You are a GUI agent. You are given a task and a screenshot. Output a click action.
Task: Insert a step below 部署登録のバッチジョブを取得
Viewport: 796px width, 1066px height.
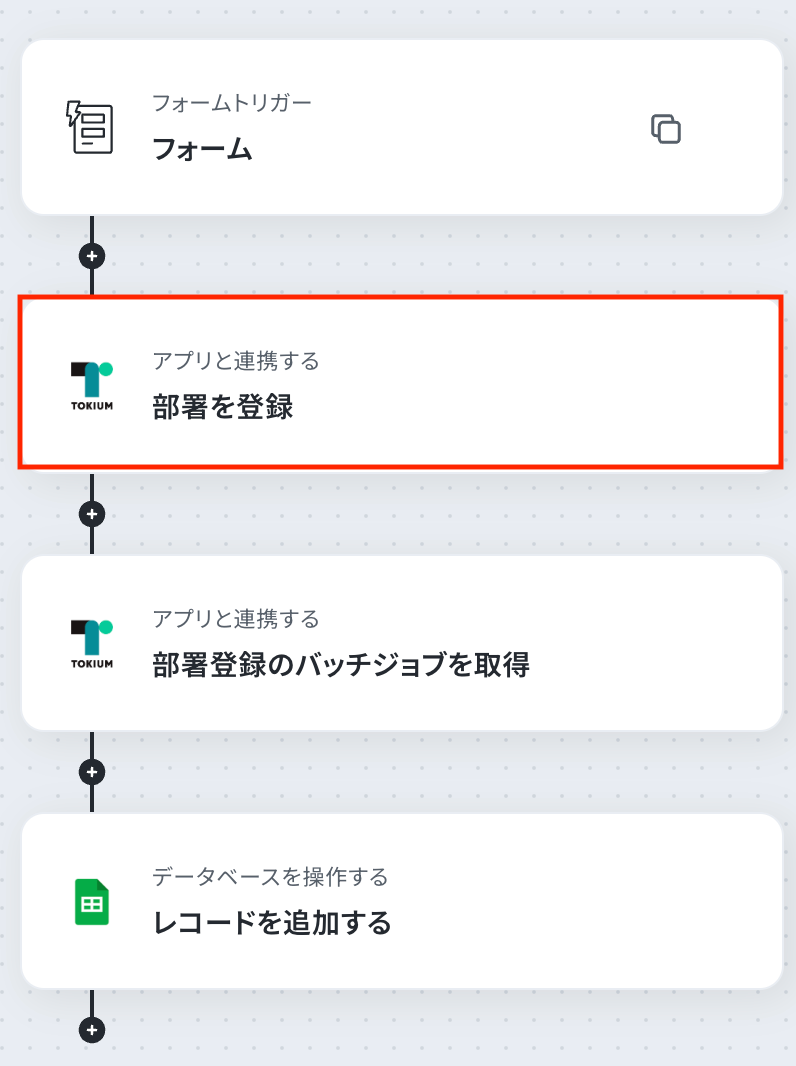[x=92, y=772]
